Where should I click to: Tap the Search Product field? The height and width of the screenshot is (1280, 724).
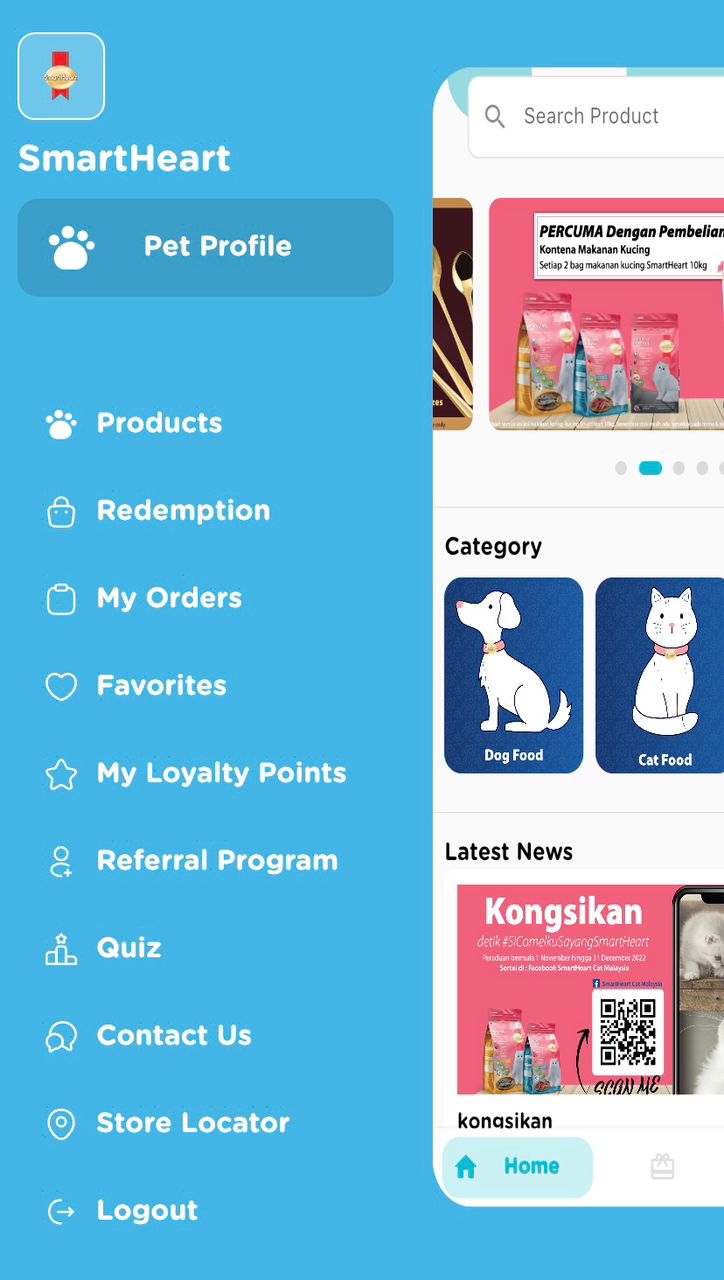tap(600, 117)
